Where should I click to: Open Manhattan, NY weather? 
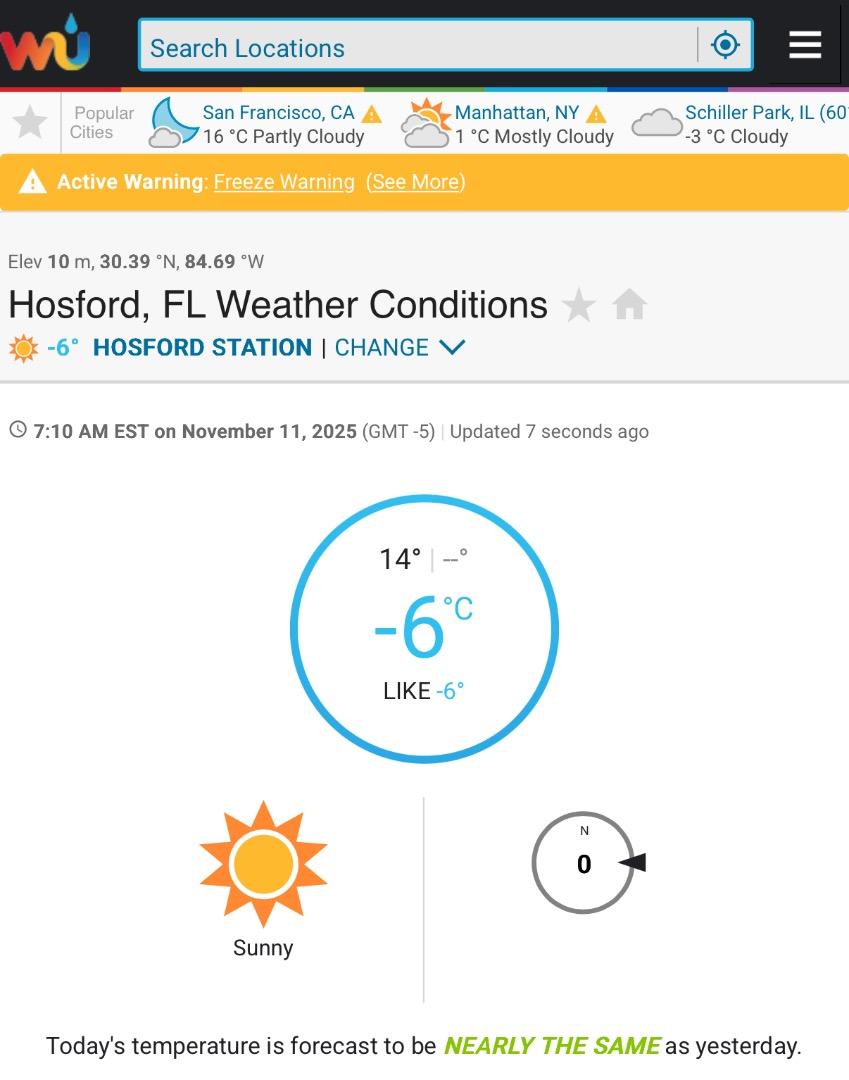[x=517, y=113]
